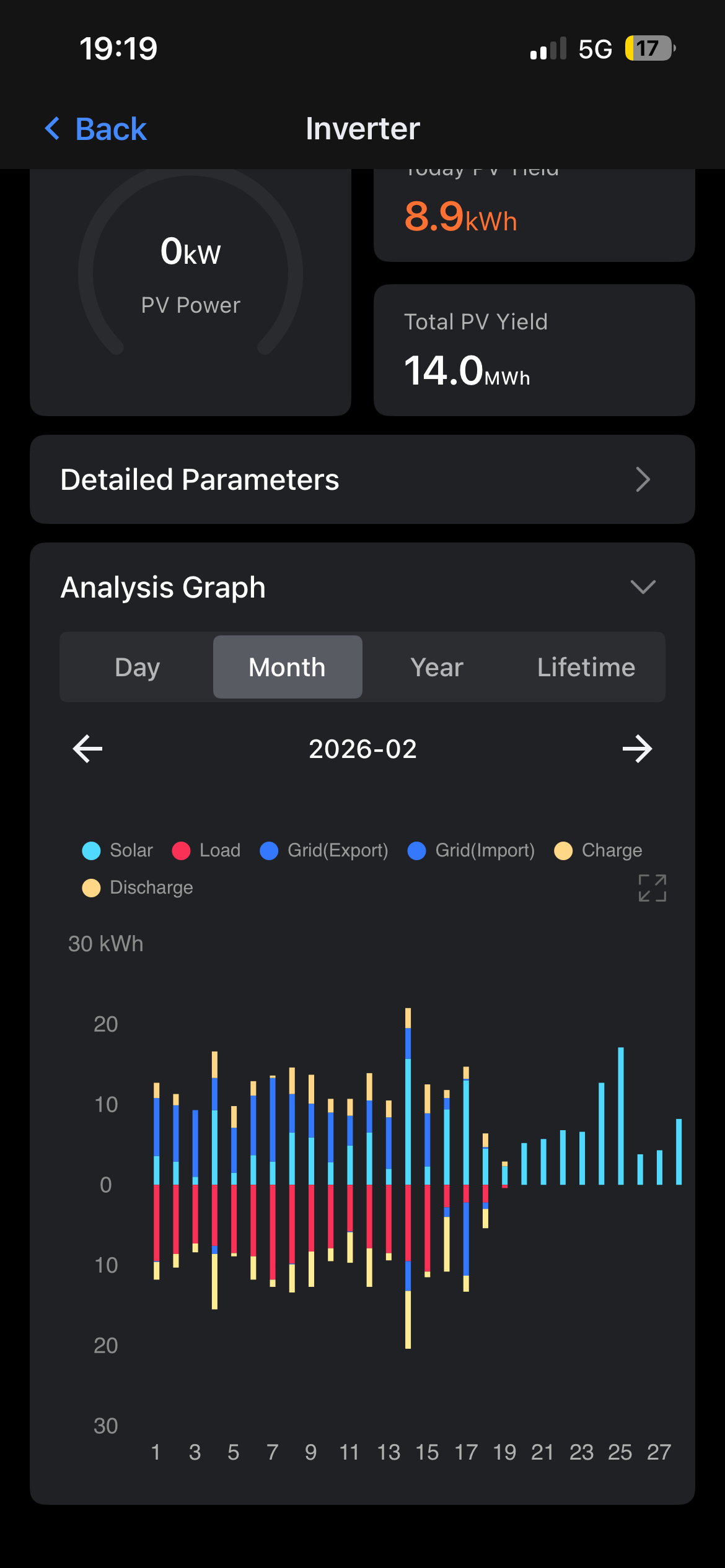This screenshot has height=1568, width=725.
Task: Toggle the Solar series in the legend
Action: pyautogui.click(x=118, y=850)
